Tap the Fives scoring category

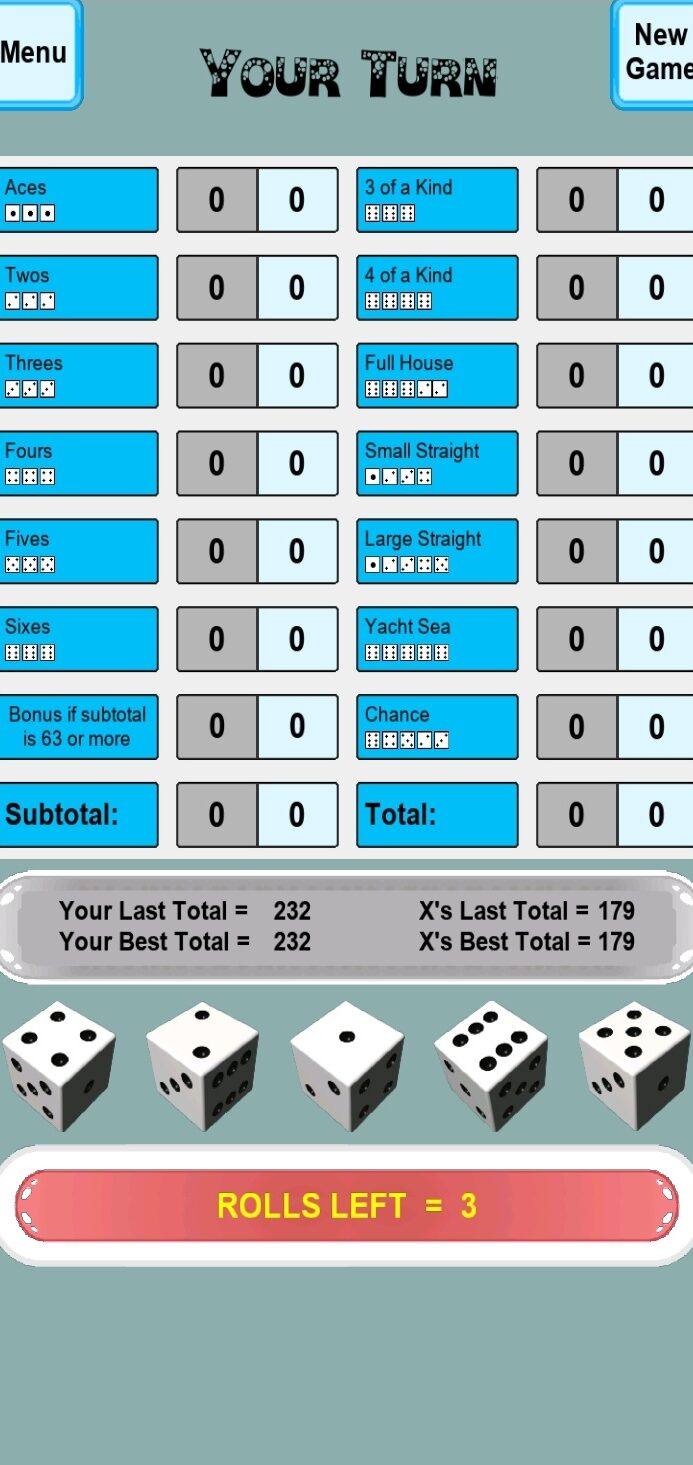[x=78, y=551]
